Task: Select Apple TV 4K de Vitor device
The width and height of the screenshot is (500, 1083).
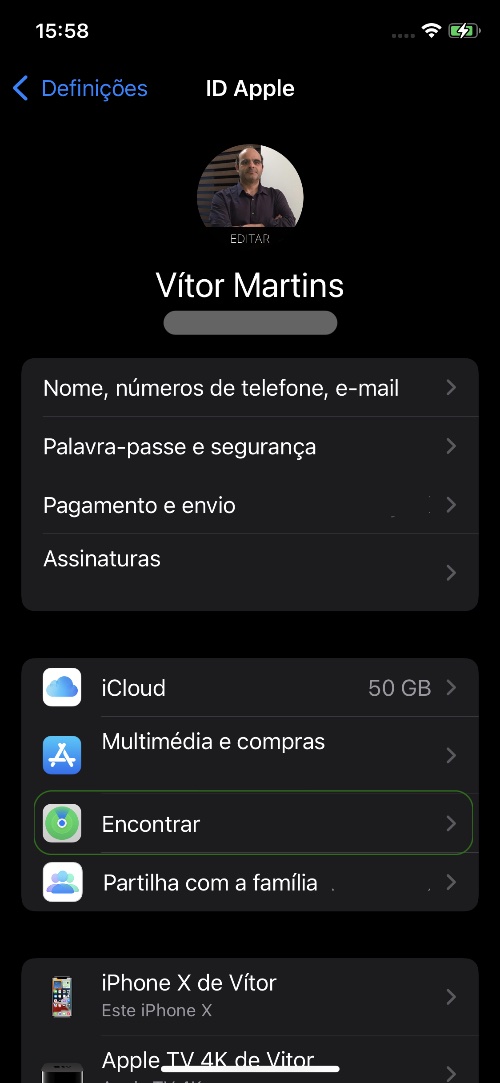Action: 250,1060
